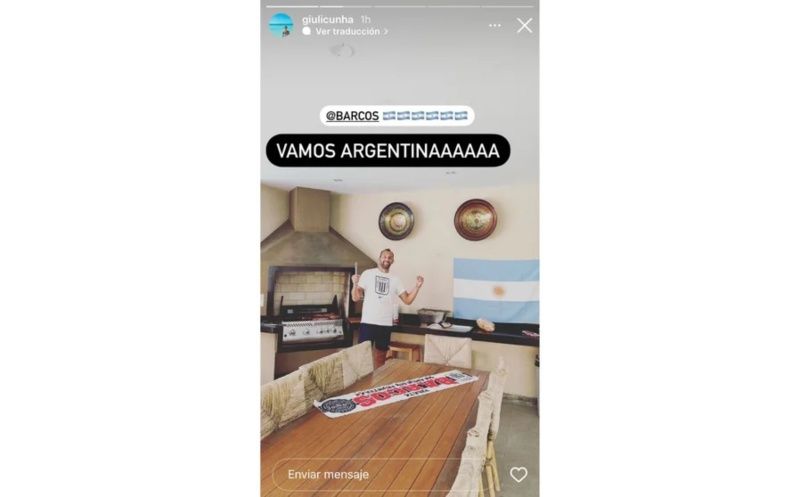Like the story with the heart icon

tap(518, 474)
